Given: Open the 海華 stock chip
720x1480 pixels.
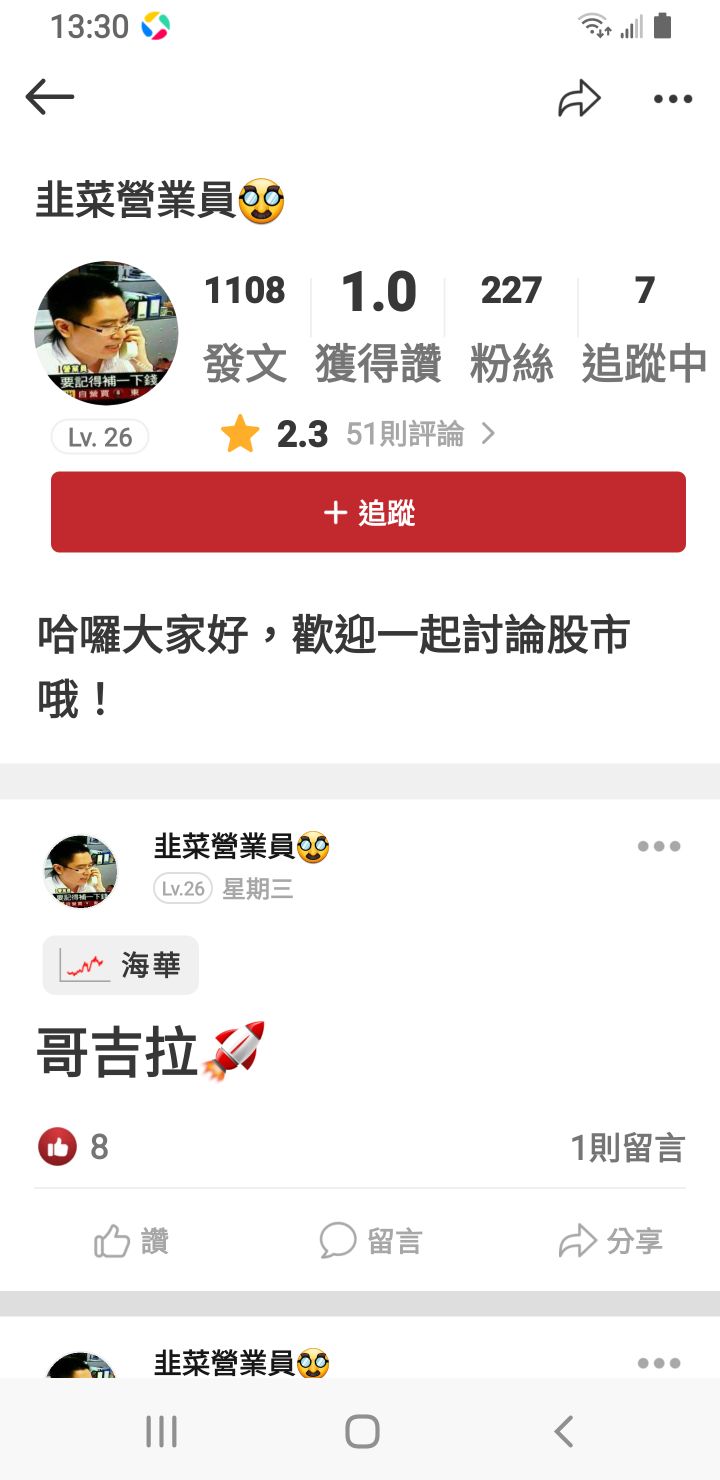Looking at the screenshot, I should click(x=121, y=965).
